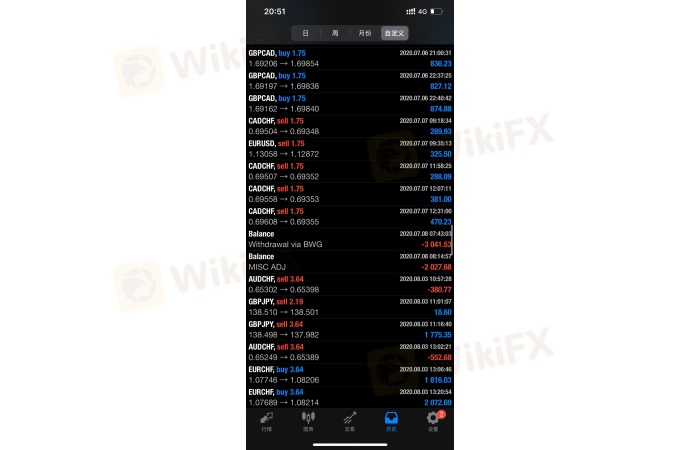Expand the EURUSD sell 1.75 trade row
The height and width of the screenshot is (450, 700).
[349, 148]
